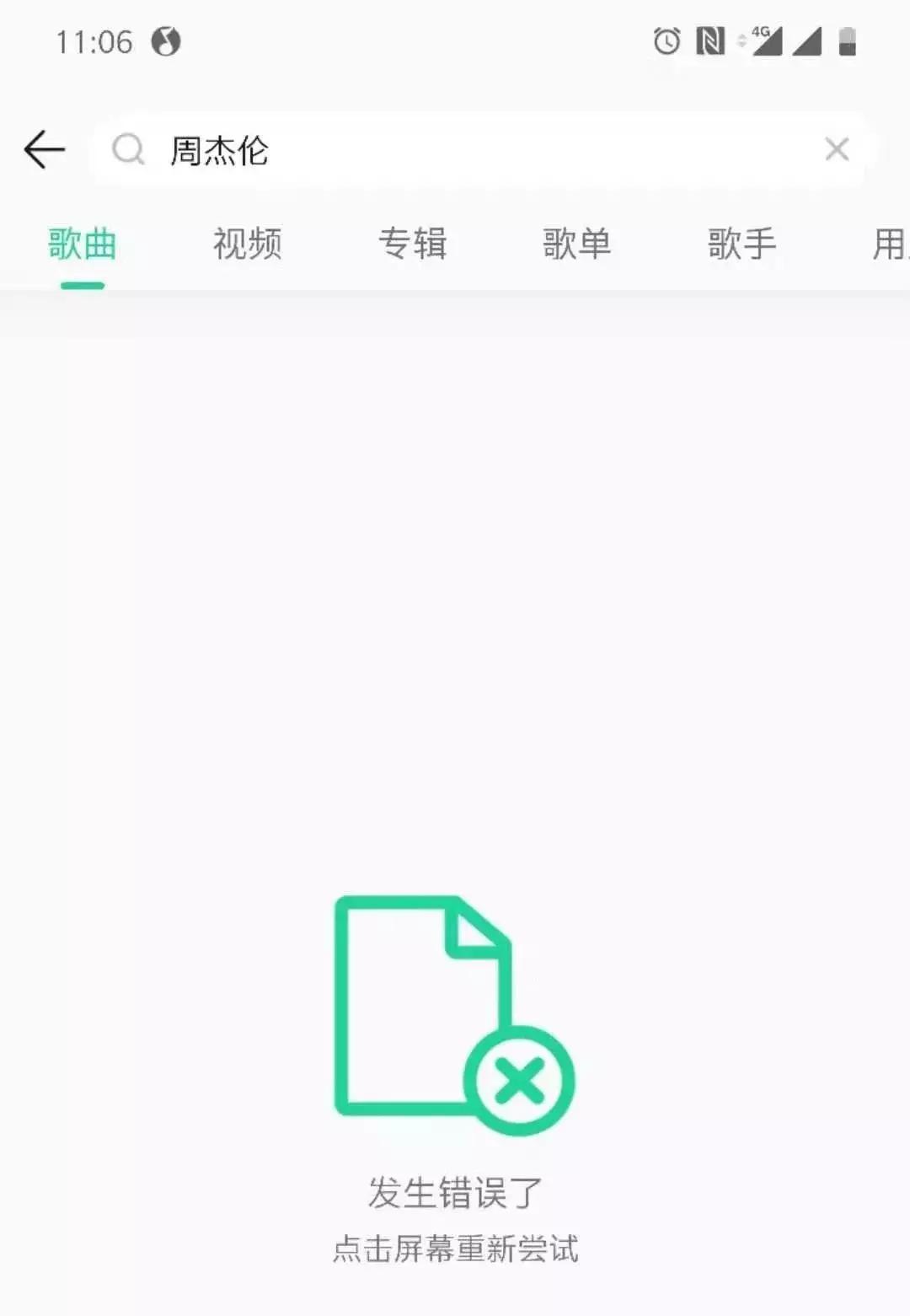Stay on the active 歌曲 tab
Image resolution: width=910 pixels, height=1316 pixels.
(x=81, y=244)
